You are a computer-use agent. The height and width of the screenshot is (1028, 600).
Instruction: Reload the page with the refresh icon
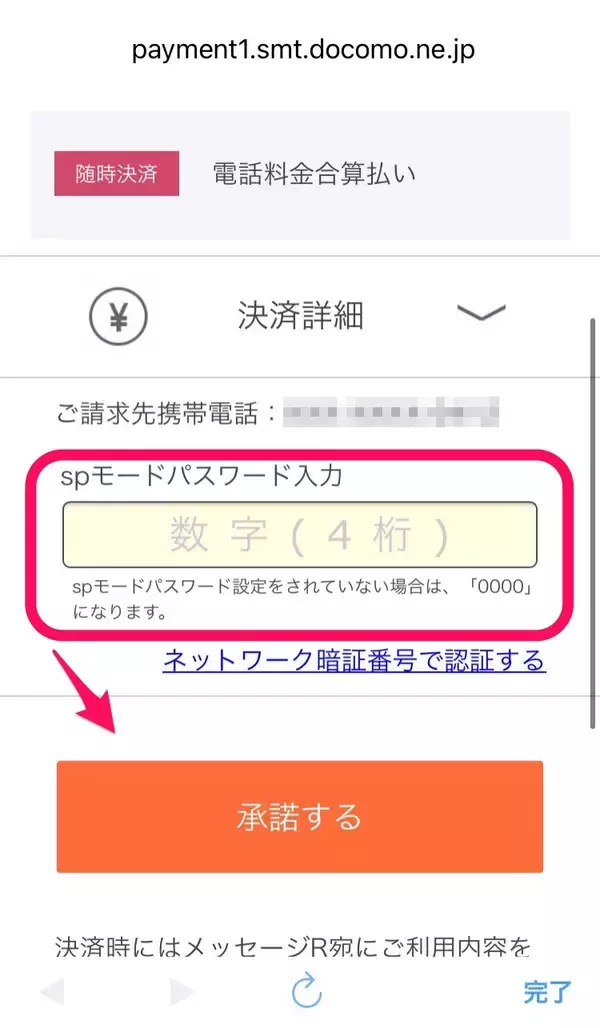click(x=306, y=991)
